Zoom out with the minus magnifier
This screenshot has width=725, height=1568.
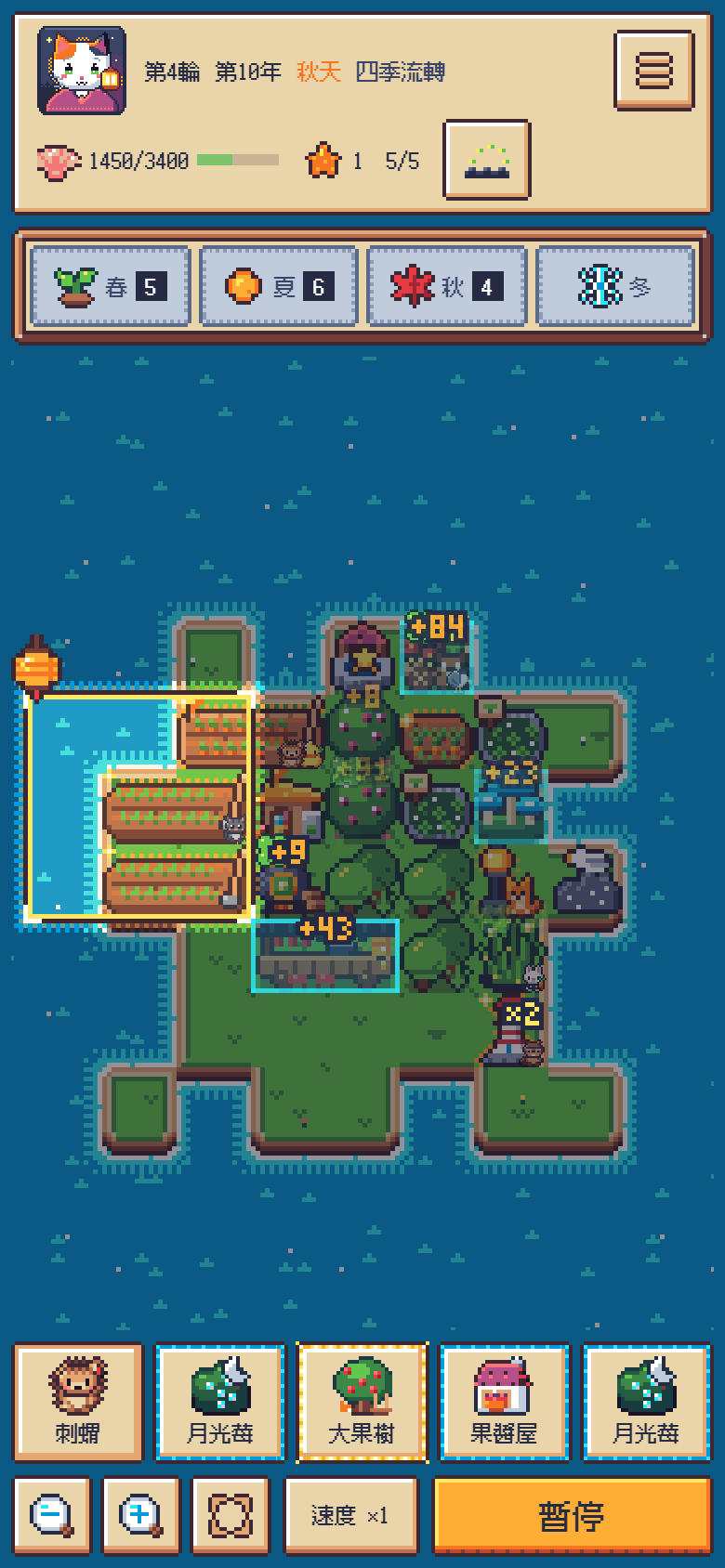point(52,1515)
